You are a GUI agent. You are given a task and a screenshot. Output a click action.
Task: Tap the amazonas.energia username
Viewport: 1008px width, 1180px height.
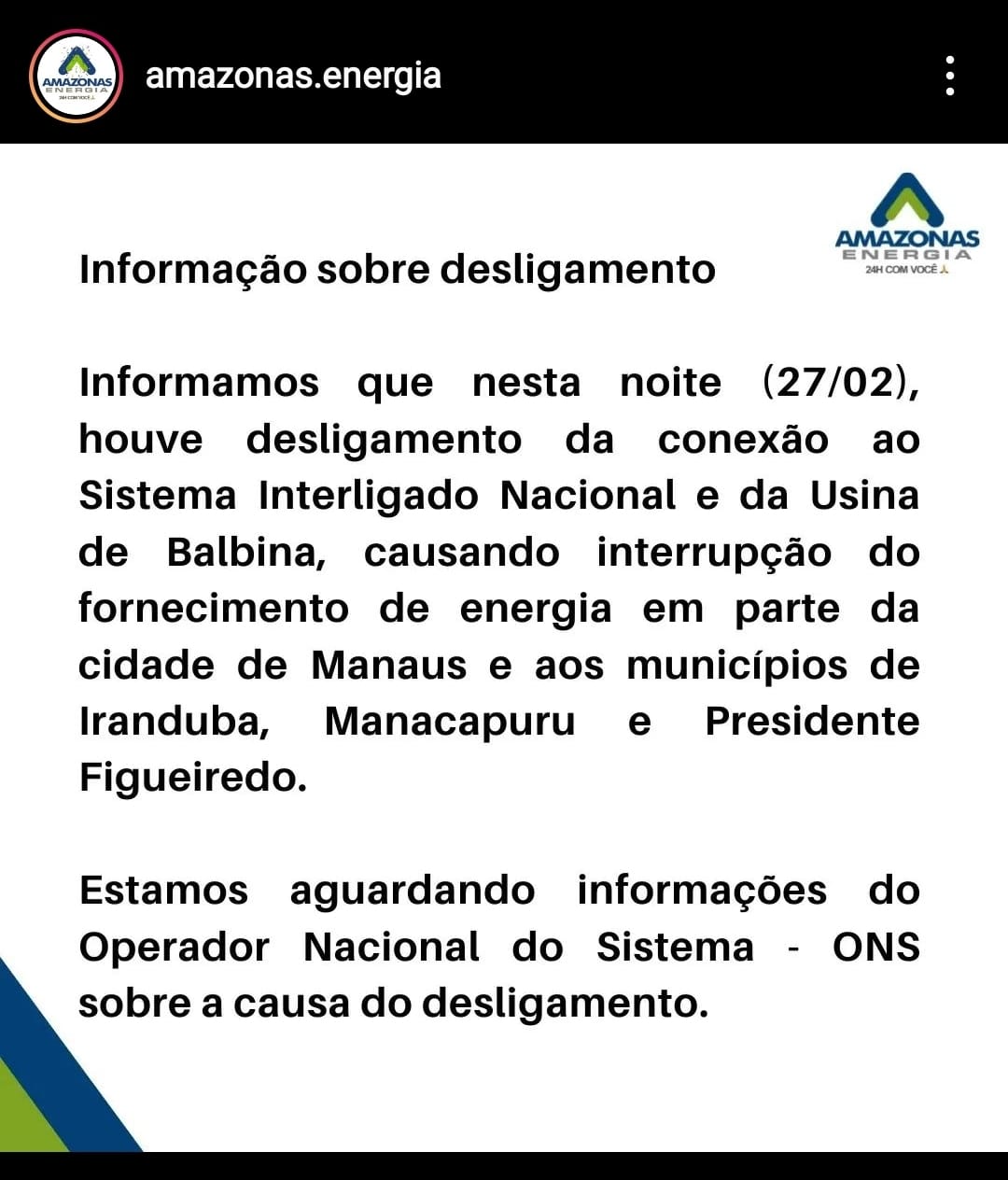[x=293, y=76]
